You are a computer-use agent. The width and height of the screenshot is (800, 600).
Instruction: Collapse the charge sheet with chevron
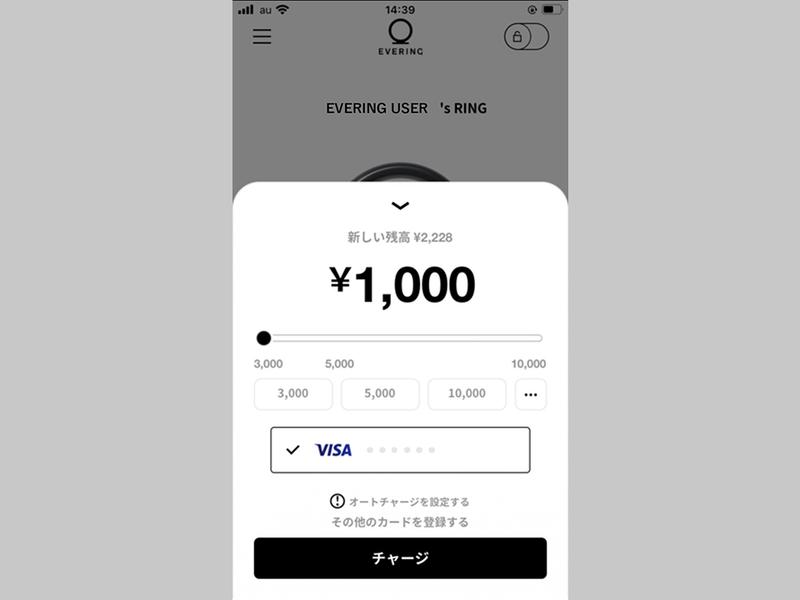click(400, 206)
